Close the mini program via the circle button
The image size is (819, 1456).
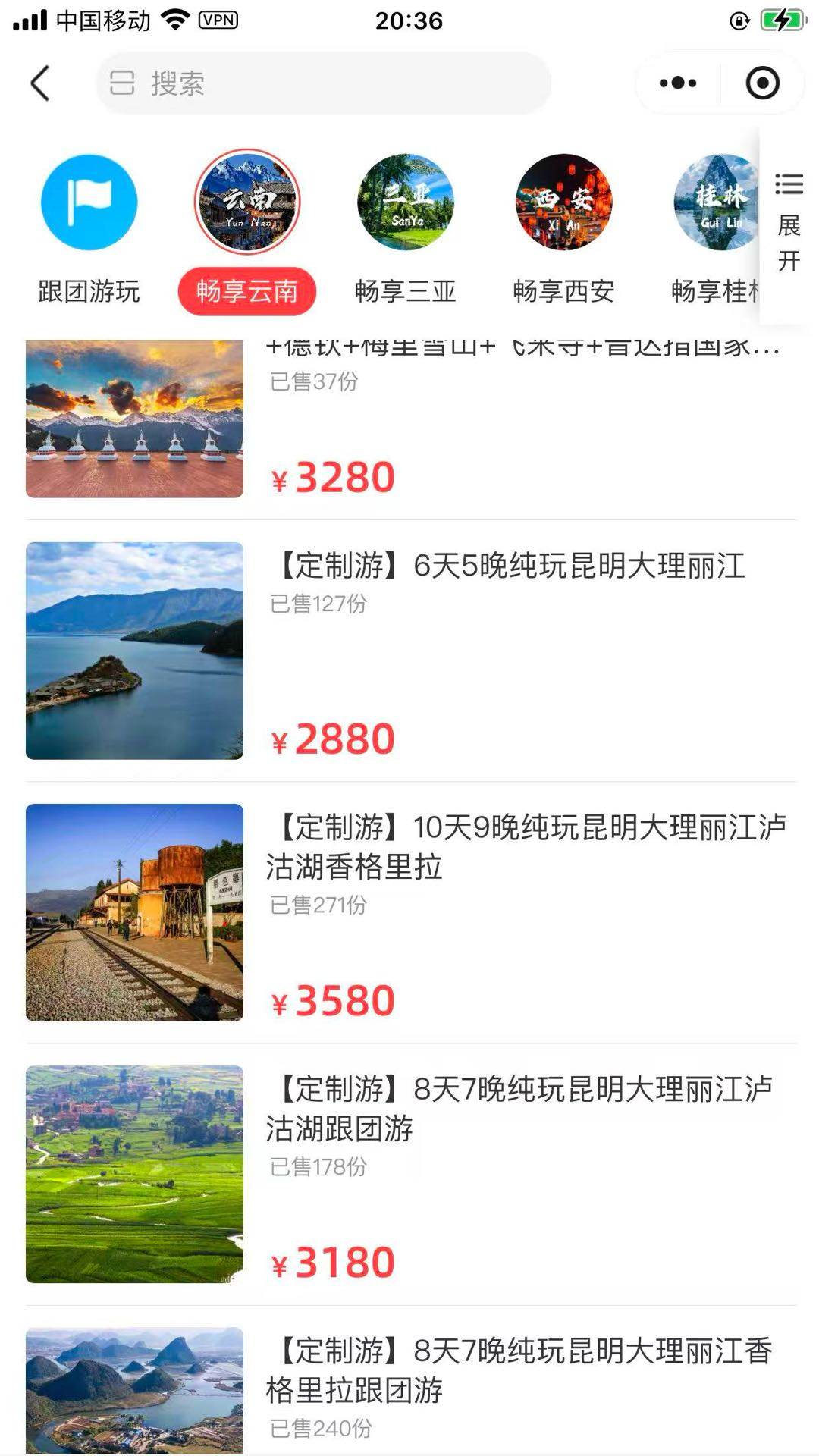pyautogui.click(x=762, y=83)
